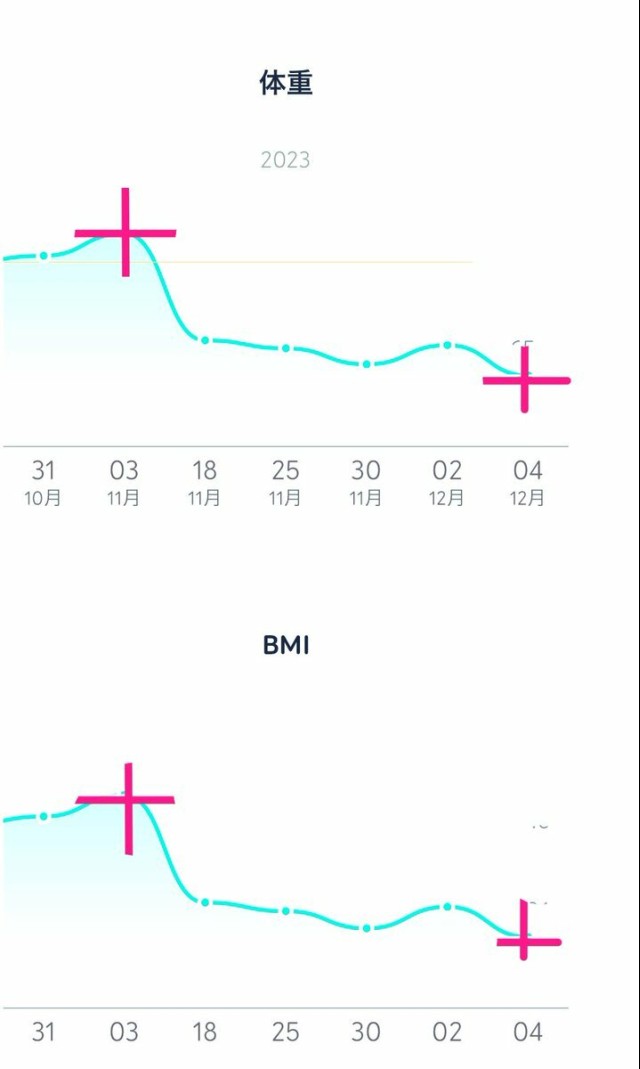The height and width of the screenshot is (1069, 640).
Task: Select the 30 Nov point on weight chart
Action: pyautogui.click(x=366, y=364)
